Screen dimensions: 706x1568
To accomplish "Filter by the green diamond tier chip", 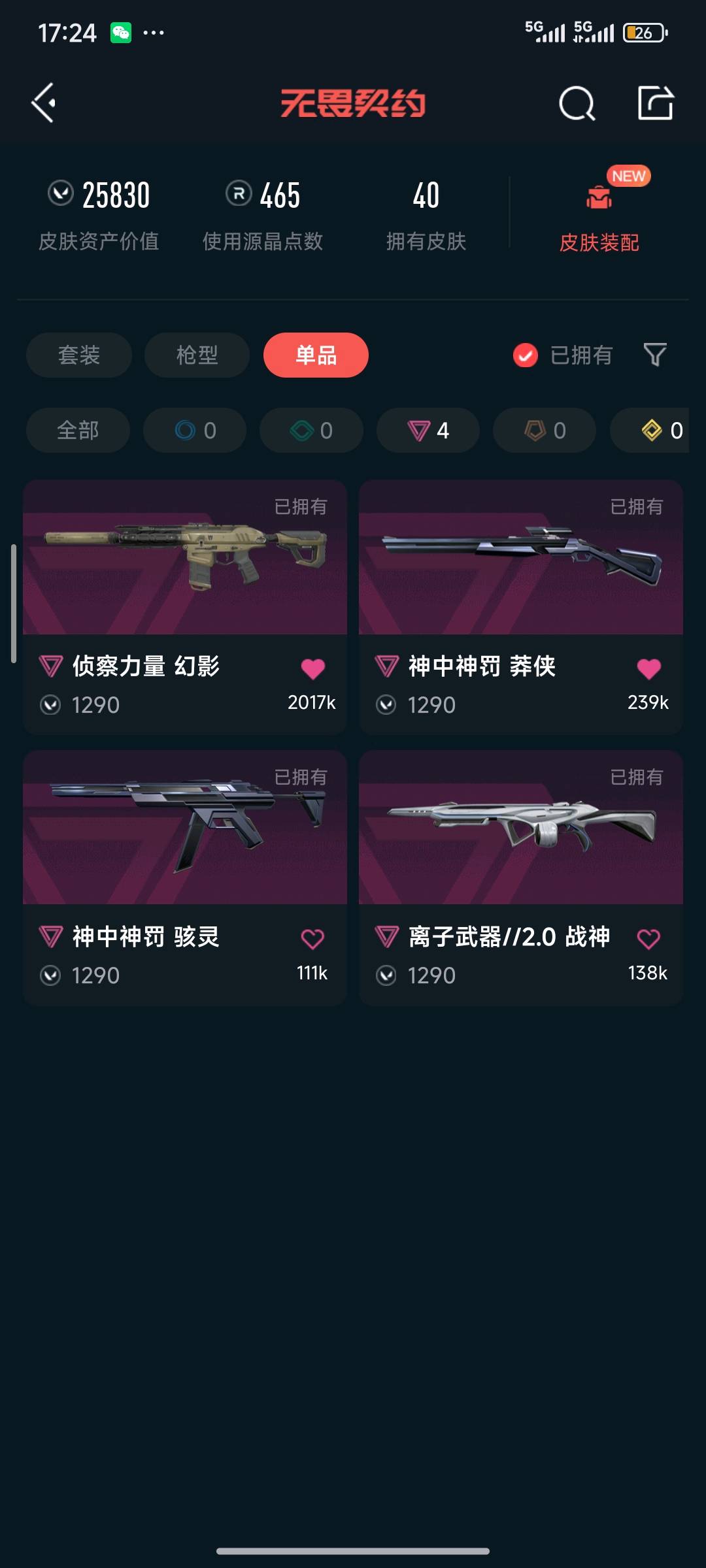I will (311, 431).
